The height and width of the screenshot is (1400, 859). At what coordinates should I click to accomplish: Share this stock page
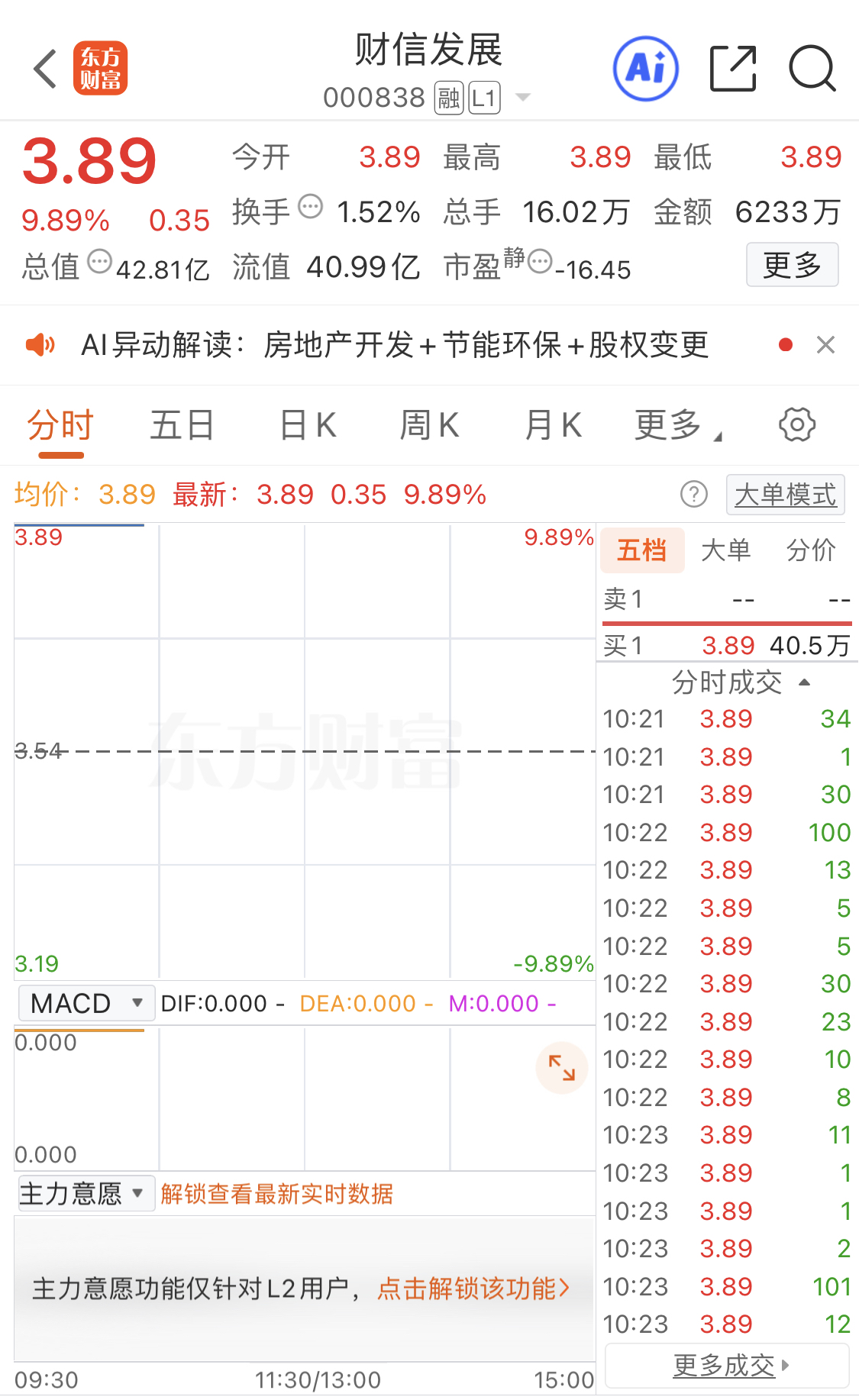pyautogui.click(x=732, y=69)
